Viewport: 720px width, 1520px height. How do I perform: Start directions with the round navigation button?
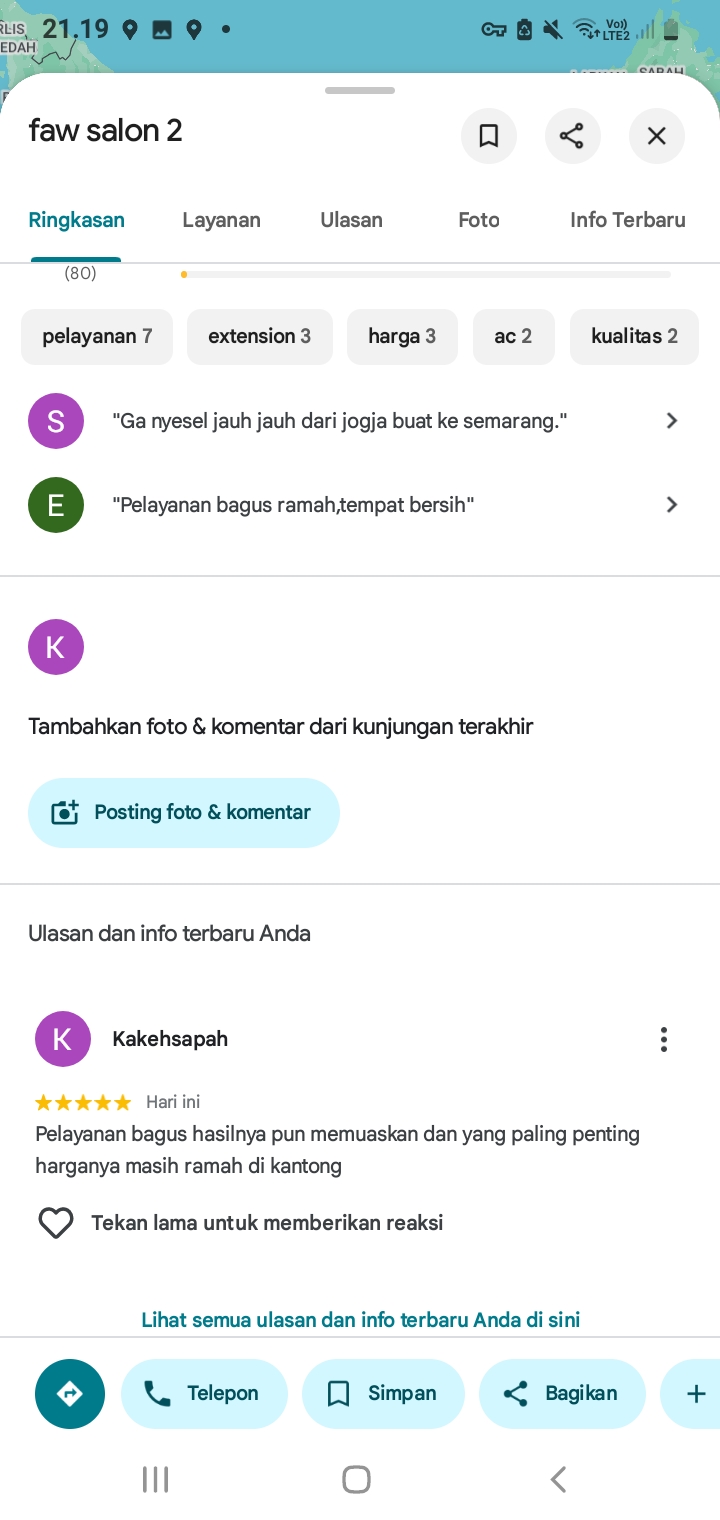[70, 1394]
